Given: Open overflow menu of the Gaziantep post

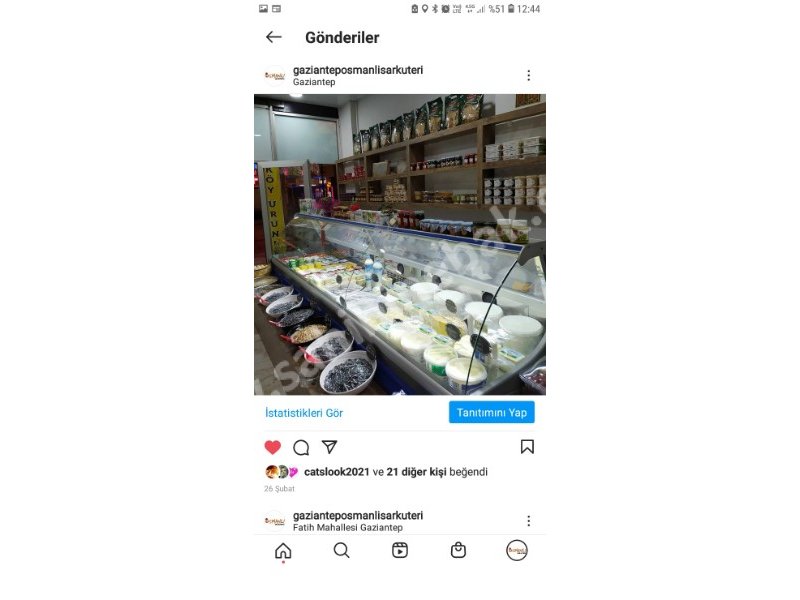Looking at the screenshot, I should pos(528,75).
